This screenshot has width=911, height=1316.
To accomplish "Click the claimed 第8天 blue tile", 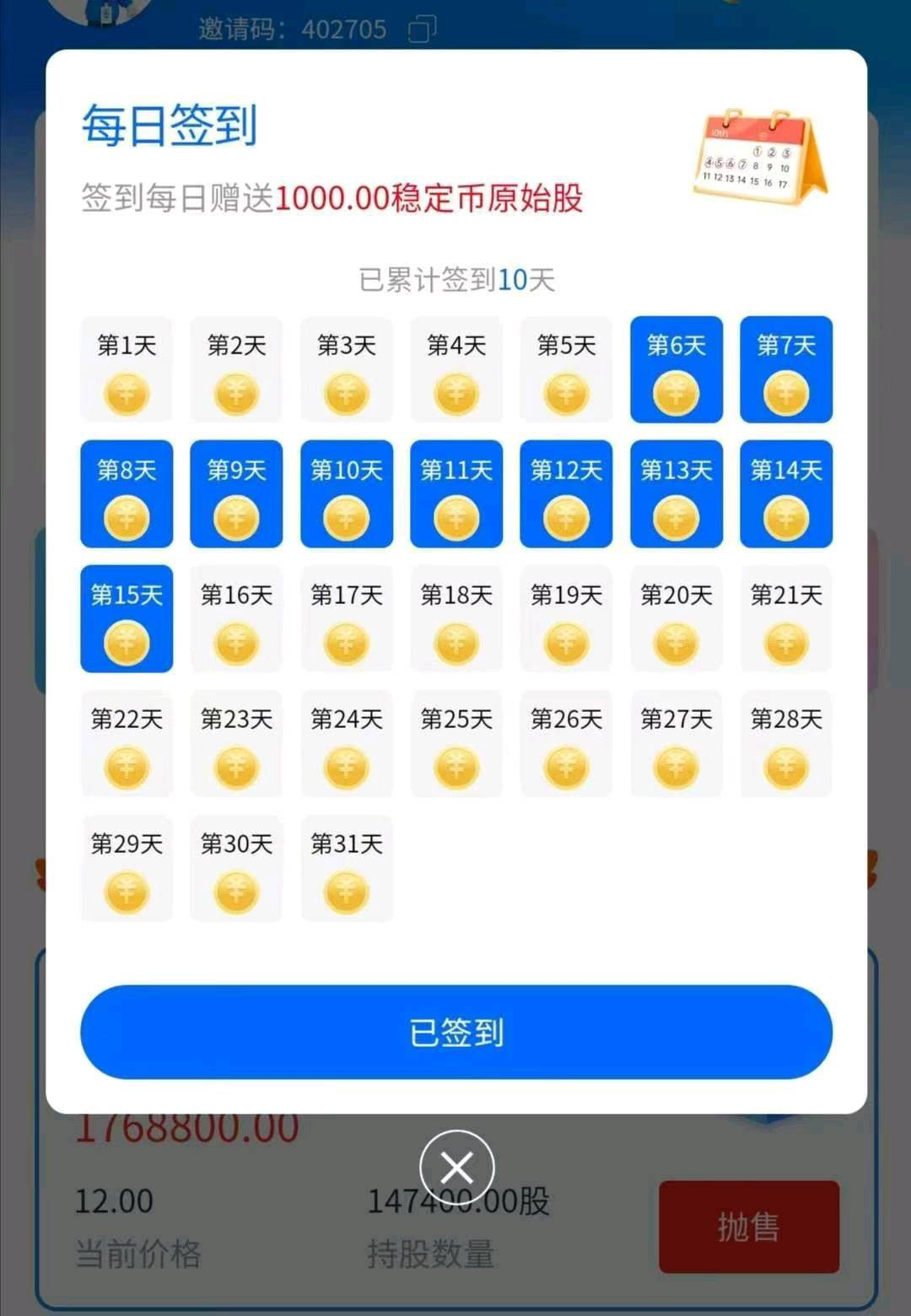I will [x=126, y=494].
